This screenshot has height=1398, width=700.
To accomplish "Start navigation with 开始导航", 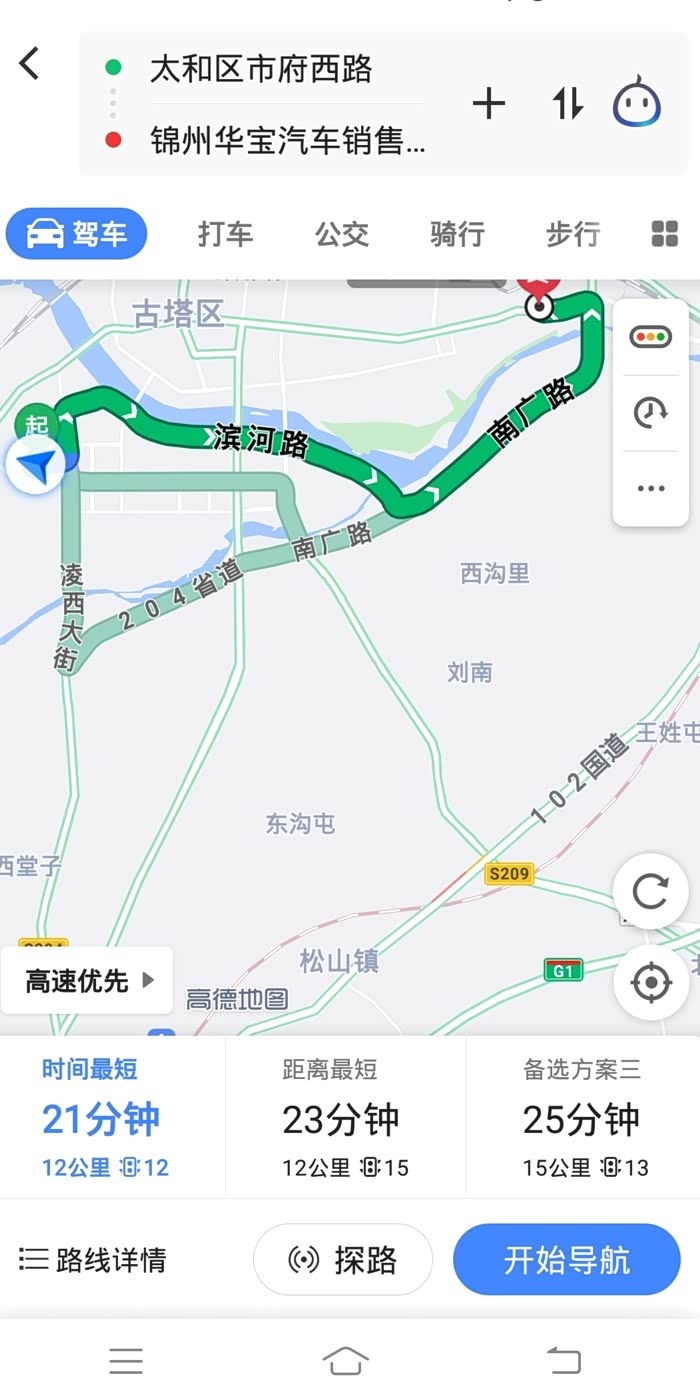I will tap(566, 1260).
